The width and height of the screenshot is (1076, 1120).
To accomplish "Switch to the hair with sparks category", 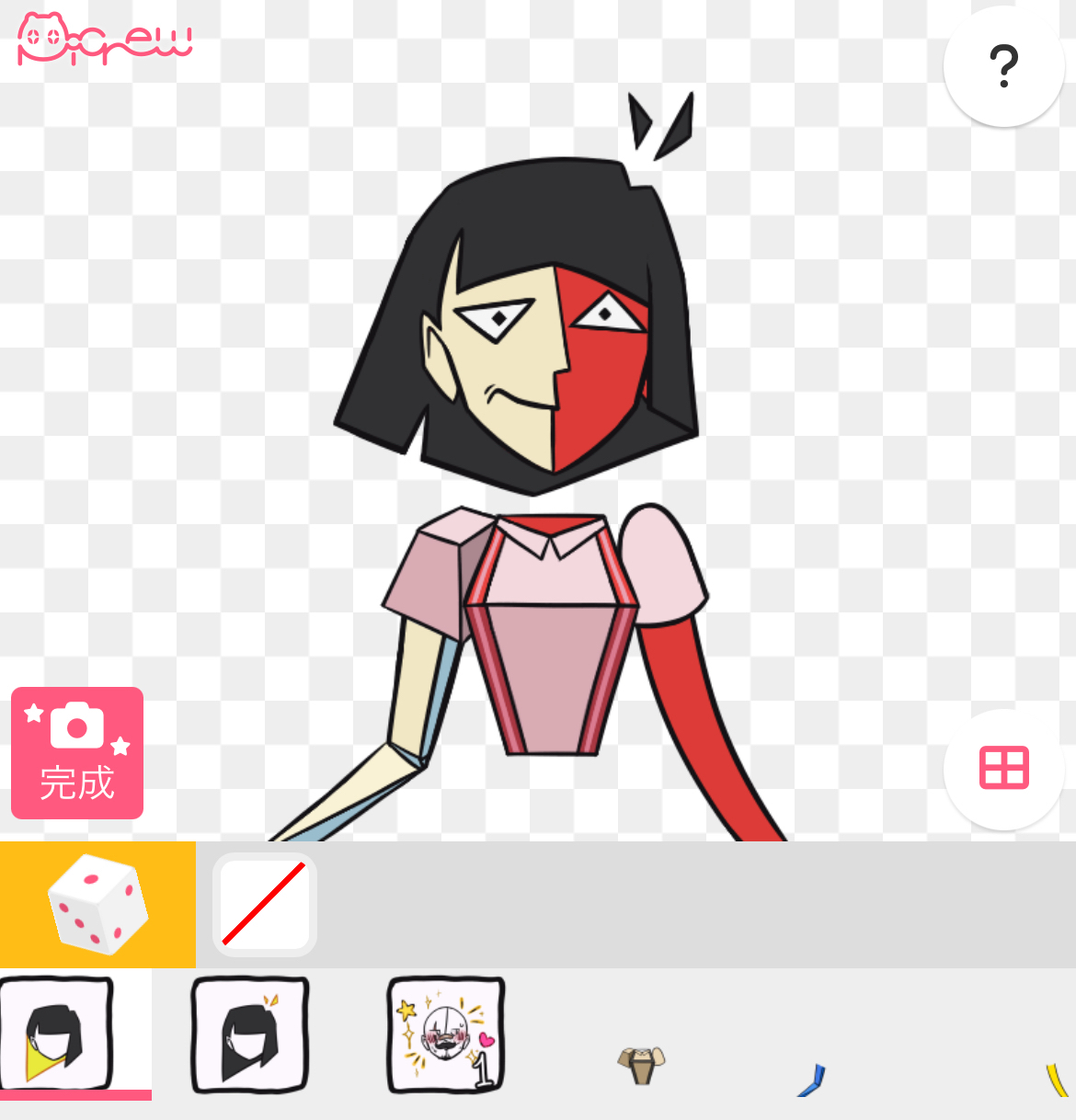I will [x=250, y=1034].
